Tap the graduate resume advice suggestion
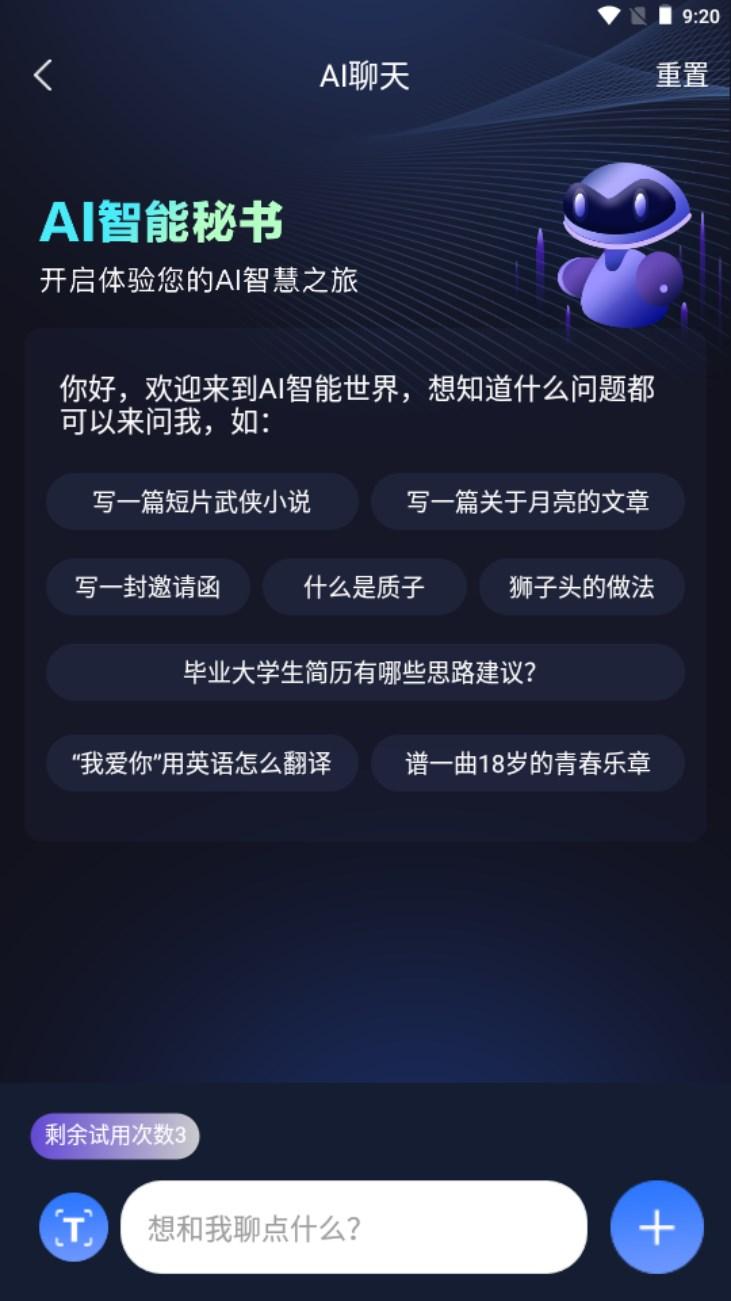The height and width of the screenshot is (1301, 731). click(365, 672)
